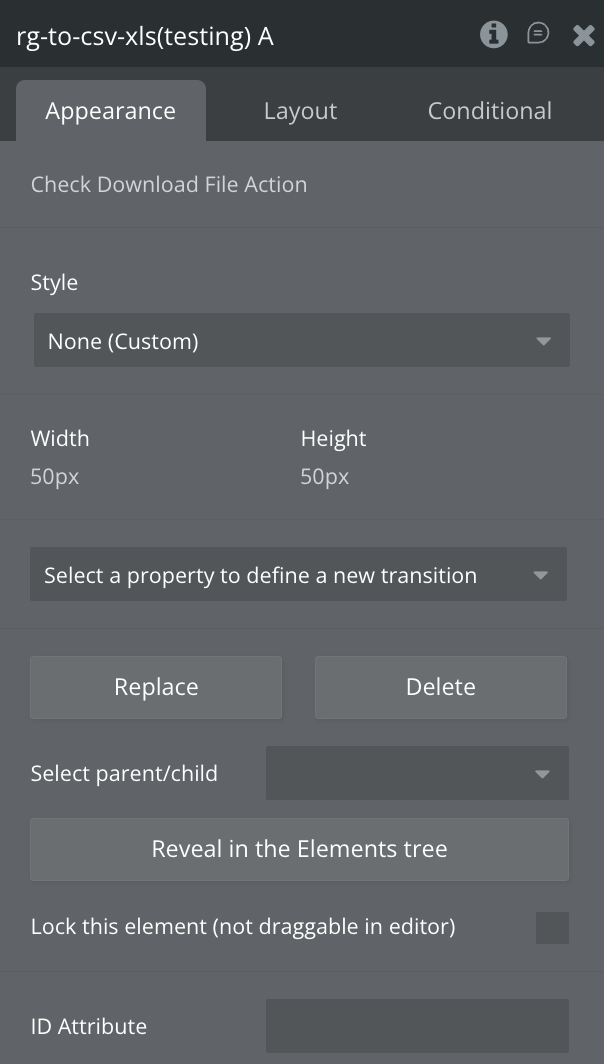Expand the Select parent/child dropdown
Image resolution: width=604 pixels, height=1064 pixels.
[416, 773]
